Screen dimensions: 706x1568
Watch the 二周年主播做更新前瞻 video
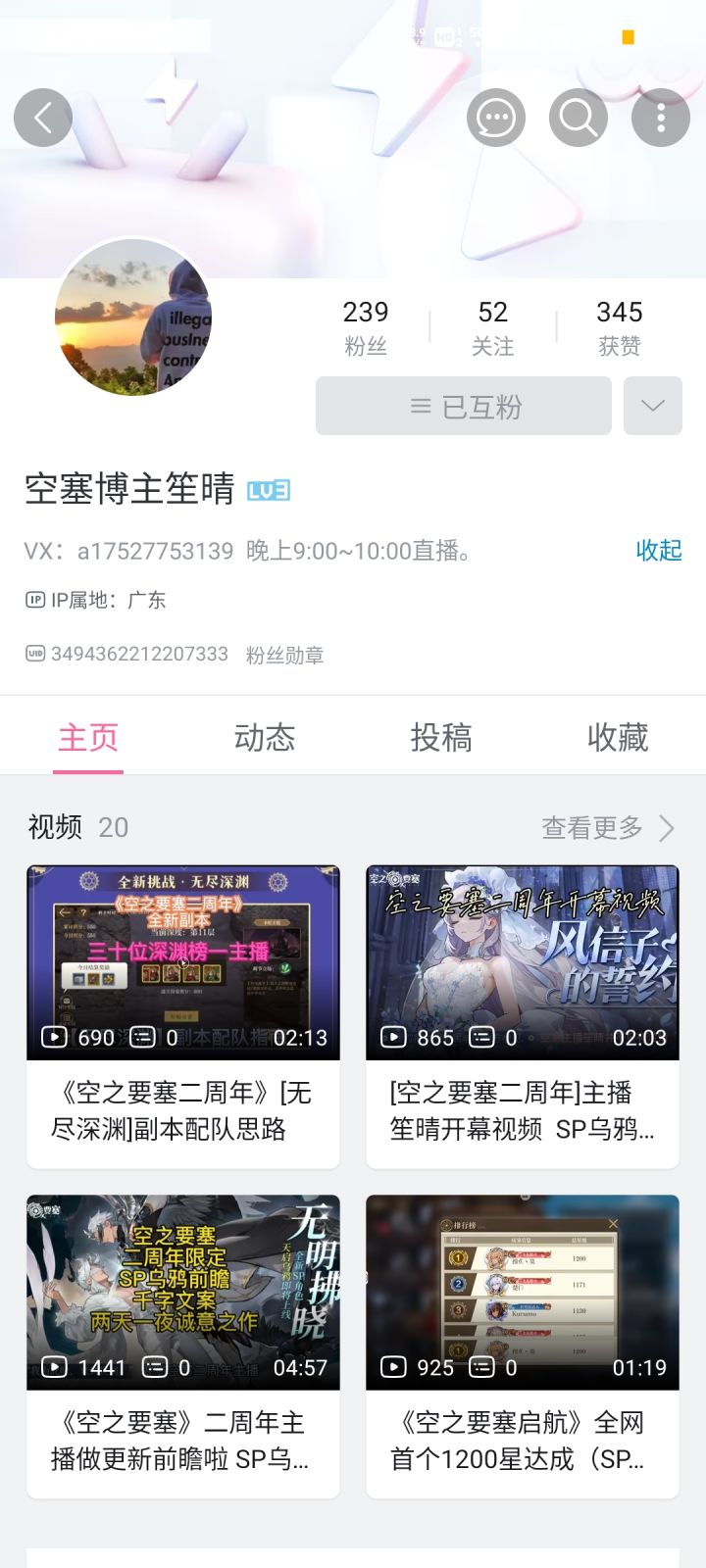(x=183, y=1292)
